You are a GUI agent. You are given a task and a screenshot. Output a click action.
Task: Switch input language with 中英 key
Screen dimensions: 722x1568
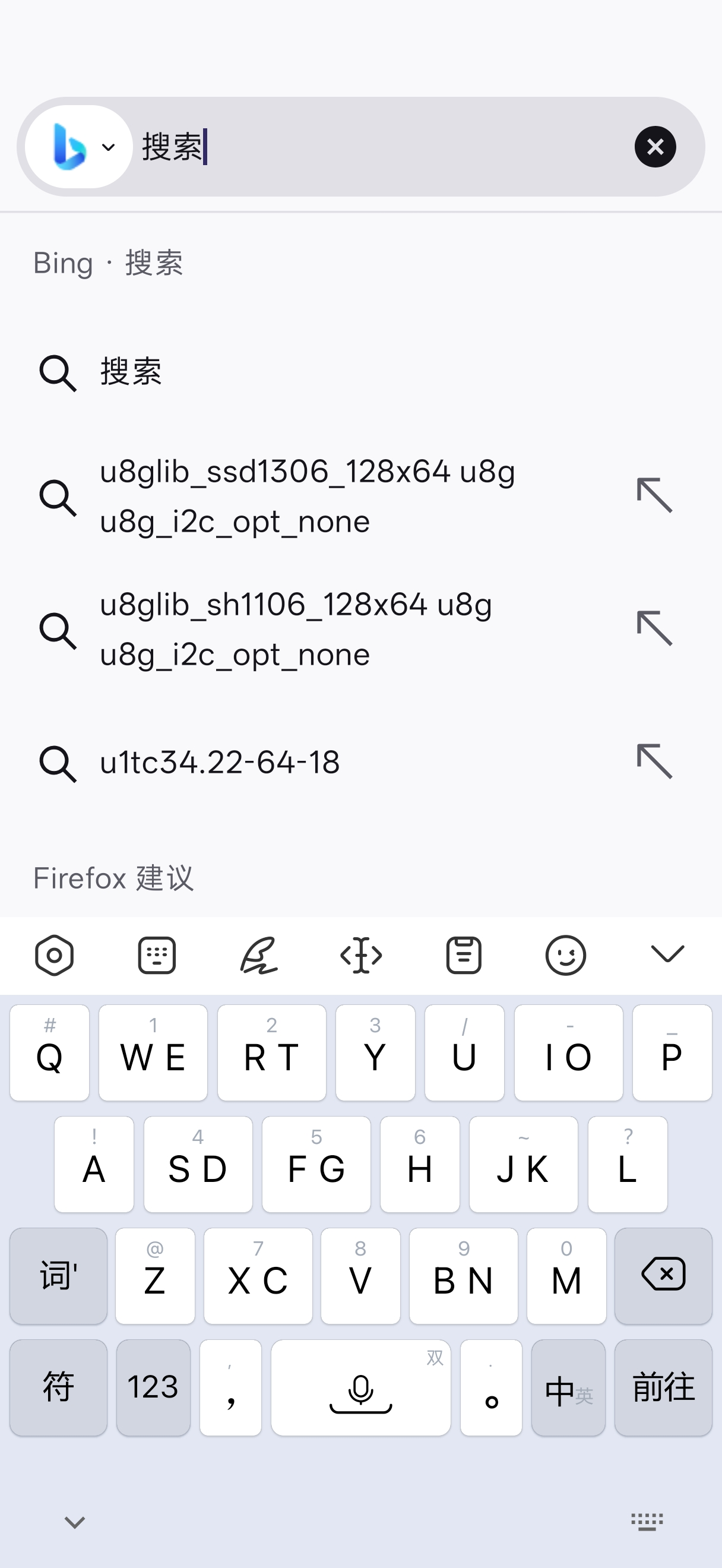[568, 1387]
